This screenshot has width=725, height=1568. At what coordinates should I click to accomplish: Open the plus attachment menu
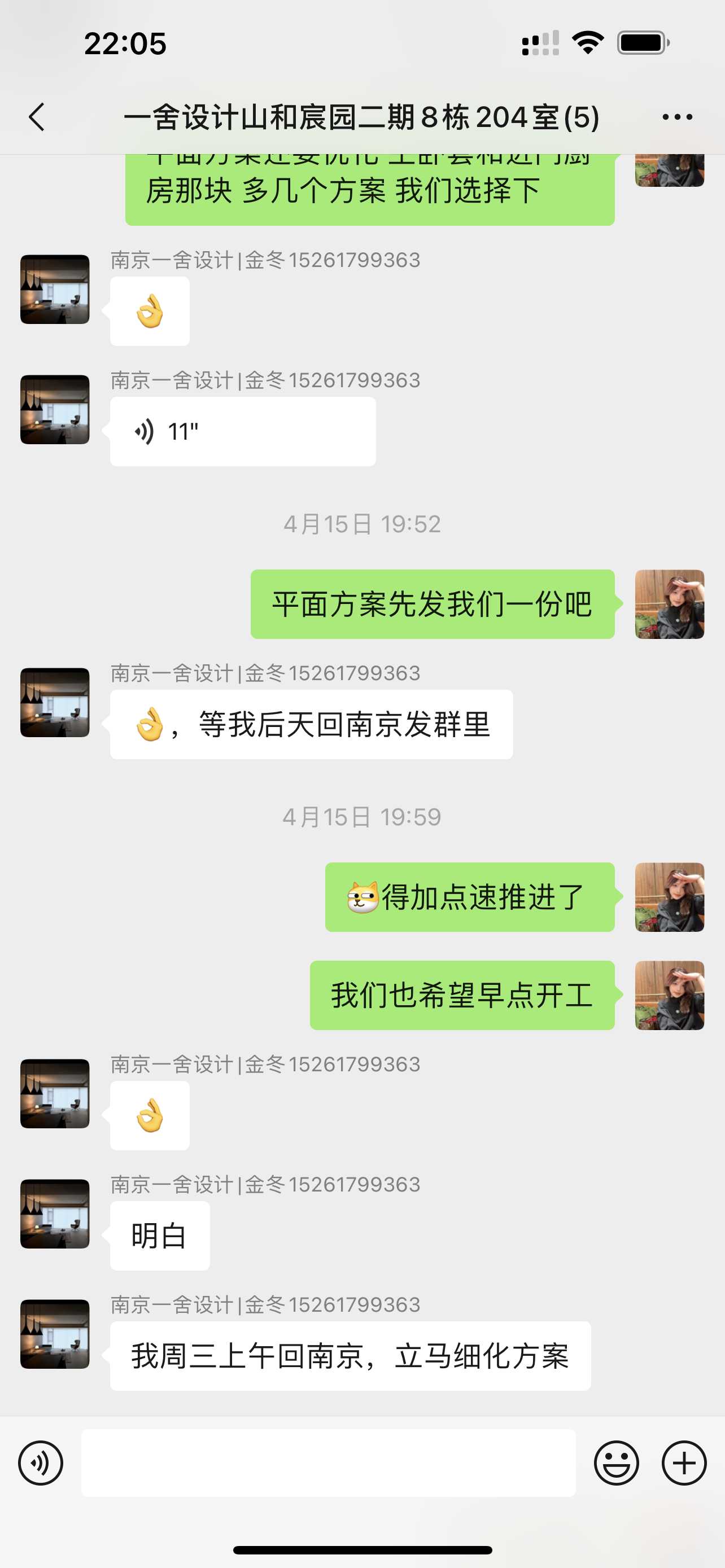684,1462
